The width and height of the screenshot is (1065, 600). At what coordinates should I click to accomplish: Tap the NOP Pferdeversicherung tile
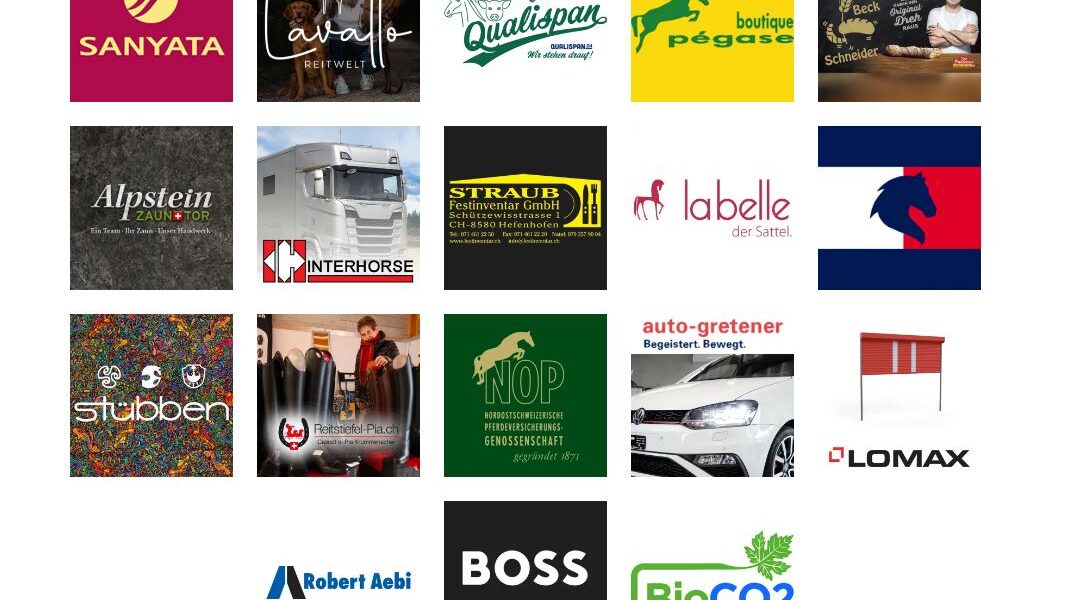(525, 395)
